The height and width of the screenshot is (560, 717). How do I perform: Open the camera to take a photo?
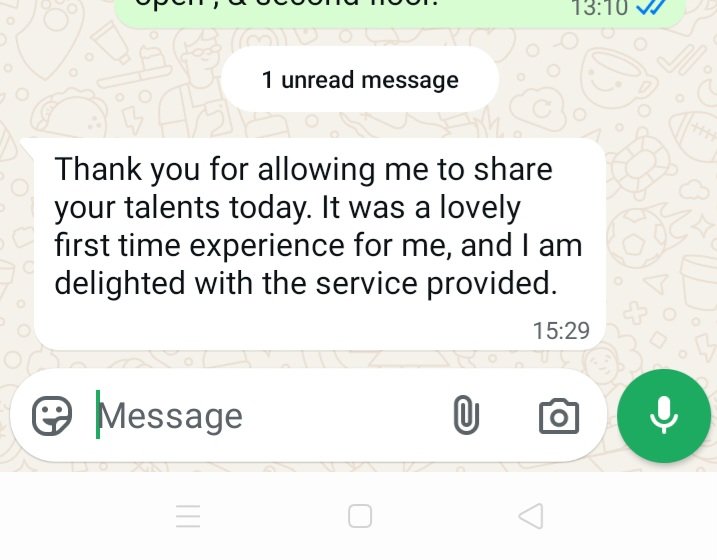(558, 416)
